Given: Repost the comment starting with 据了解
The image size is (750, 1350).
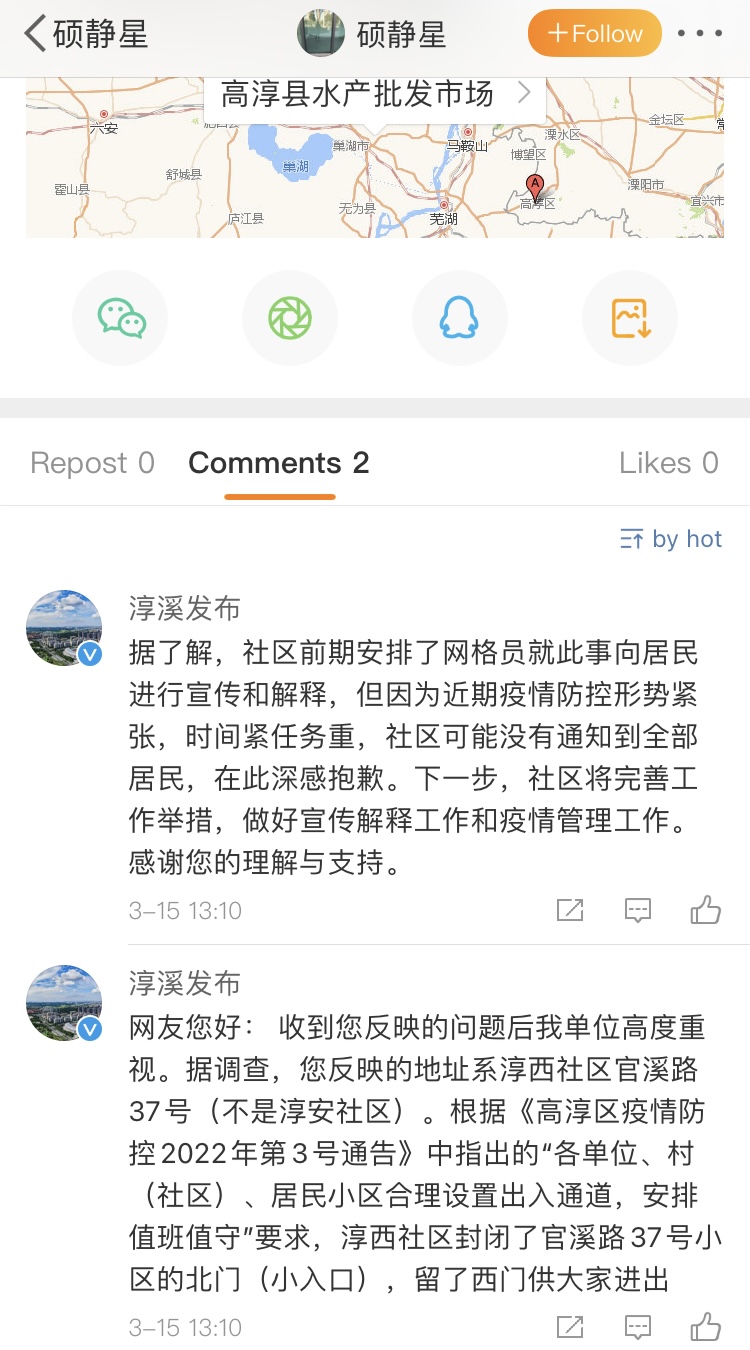Looking at the screenshot, I should (x=570, y=910).
